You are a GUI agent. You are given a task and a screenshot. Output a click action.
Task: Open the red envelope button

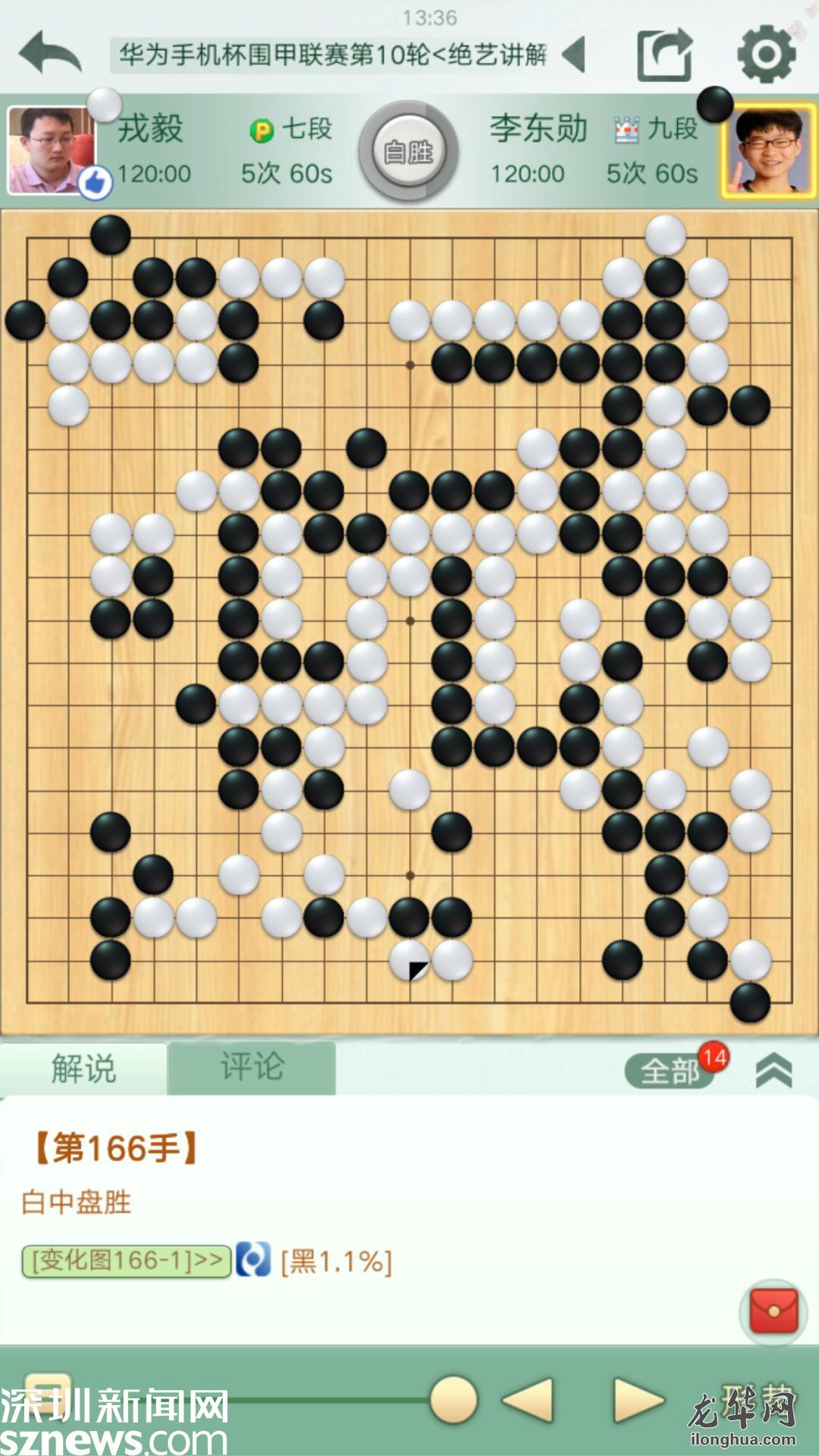point(773,1311)
